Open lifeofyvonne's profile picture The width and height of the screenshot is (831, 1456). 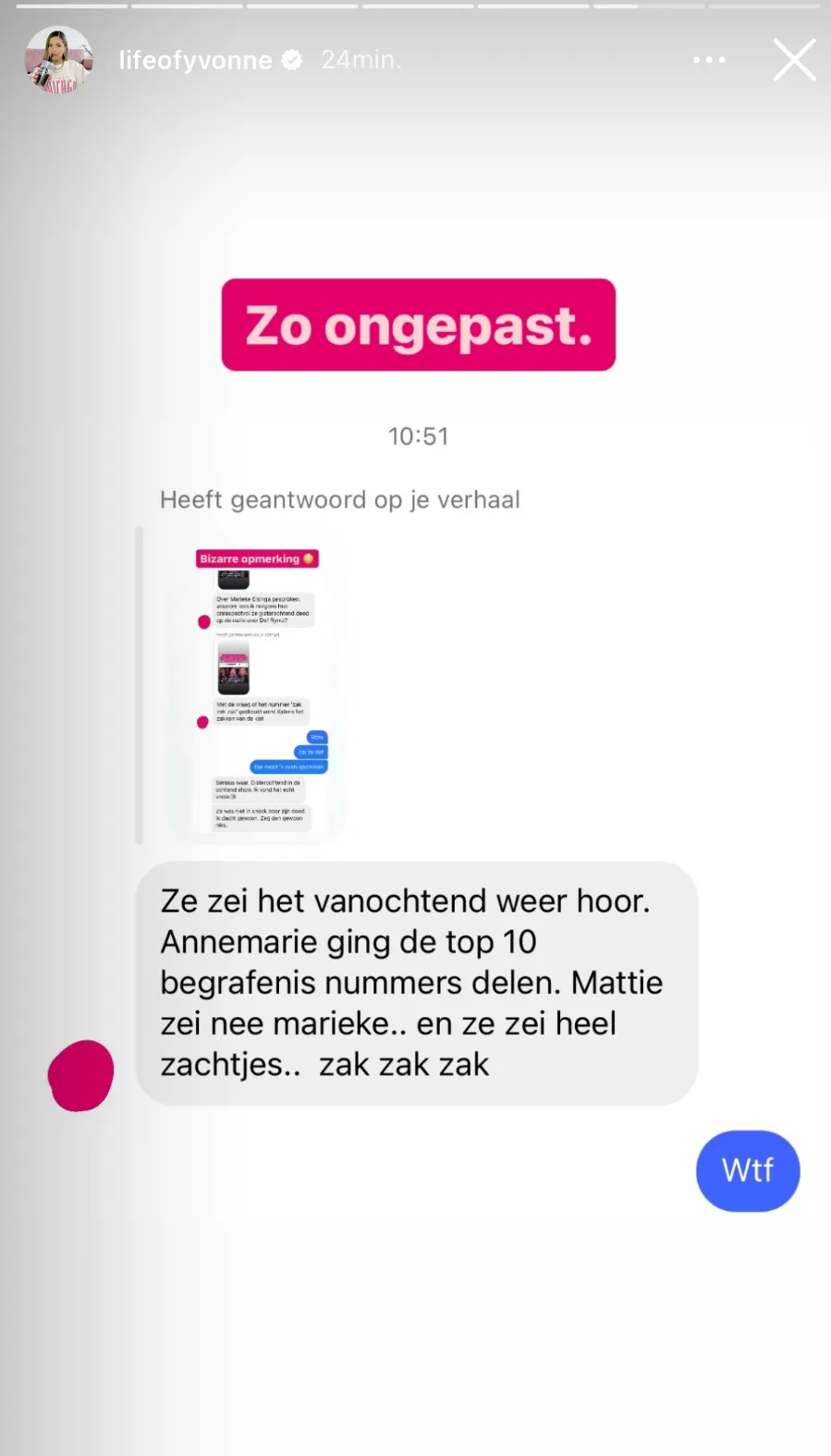point(58,60)
